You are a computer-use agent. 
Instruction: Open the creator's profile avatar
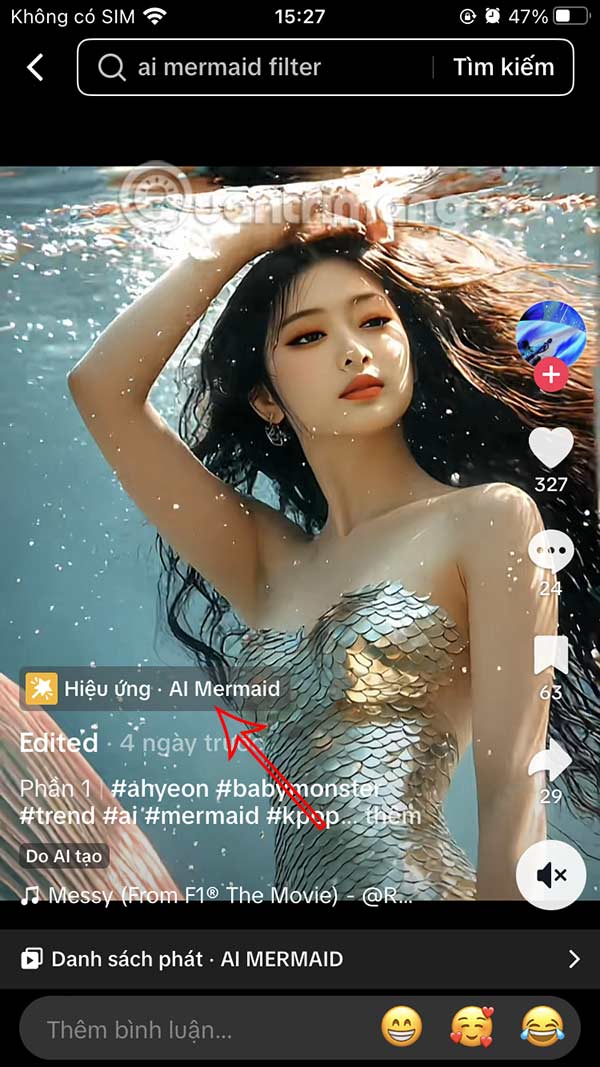point(551,334)
